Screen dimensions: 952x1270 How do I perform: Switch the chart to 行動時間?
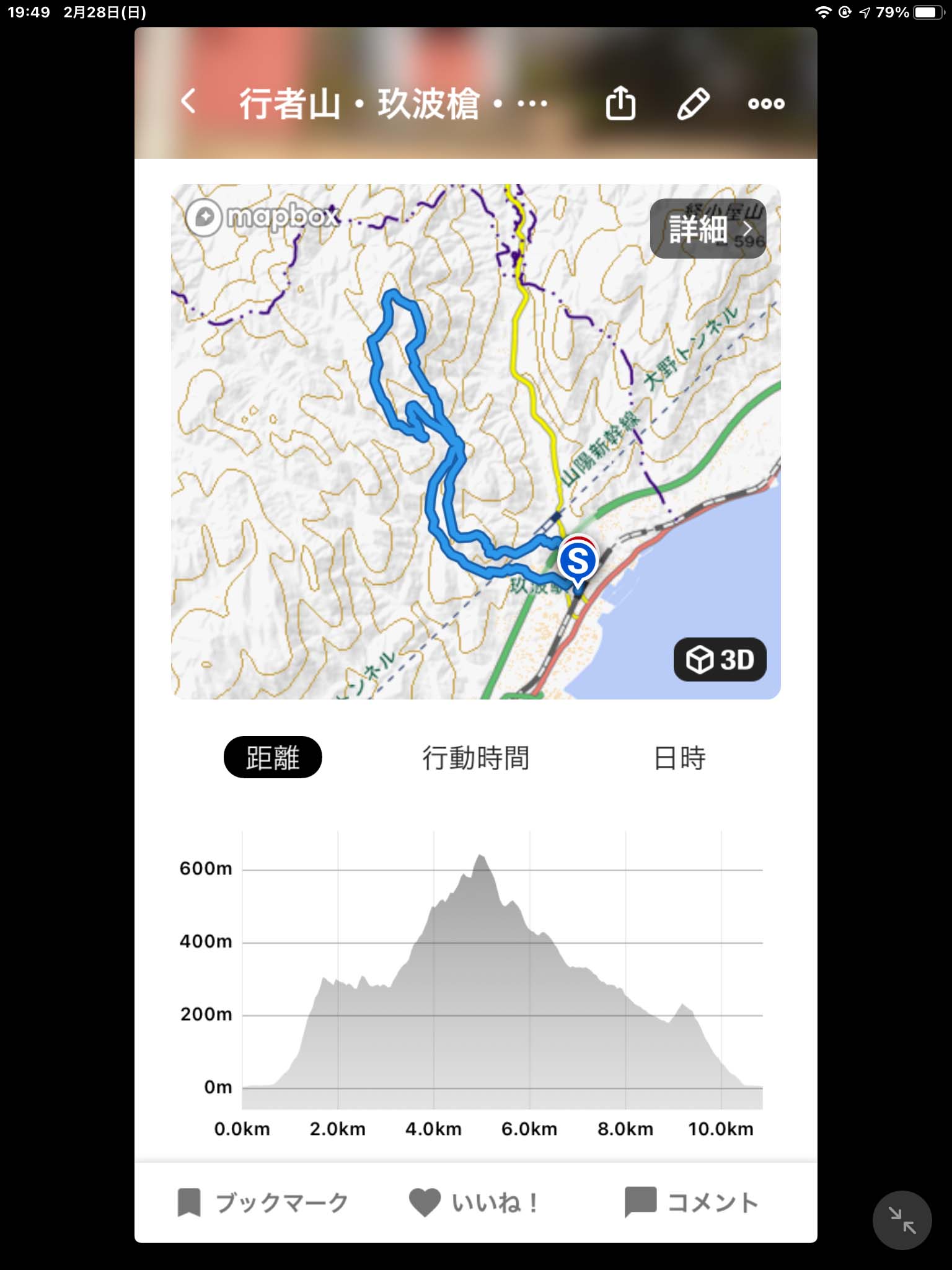(475, 758)
